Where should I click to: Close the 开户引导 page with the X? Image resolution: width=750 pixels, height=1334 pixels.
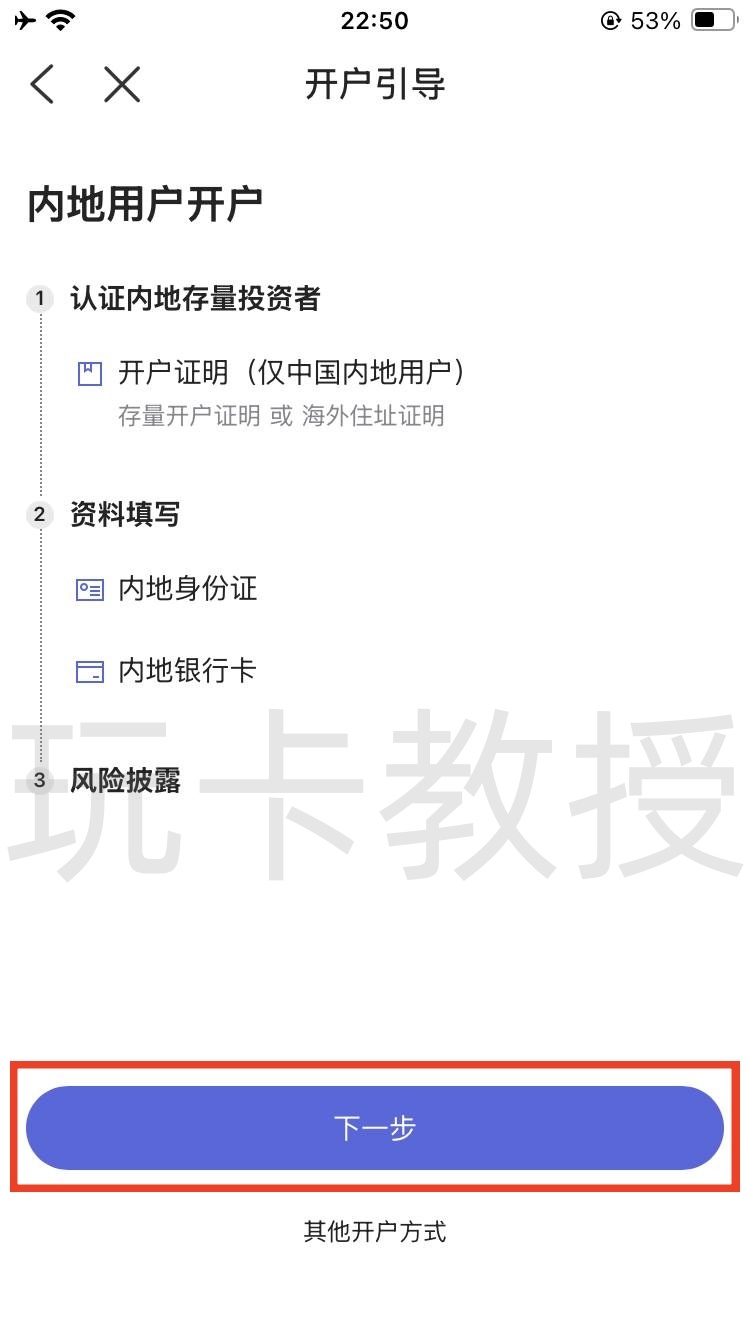coord(122,85)
